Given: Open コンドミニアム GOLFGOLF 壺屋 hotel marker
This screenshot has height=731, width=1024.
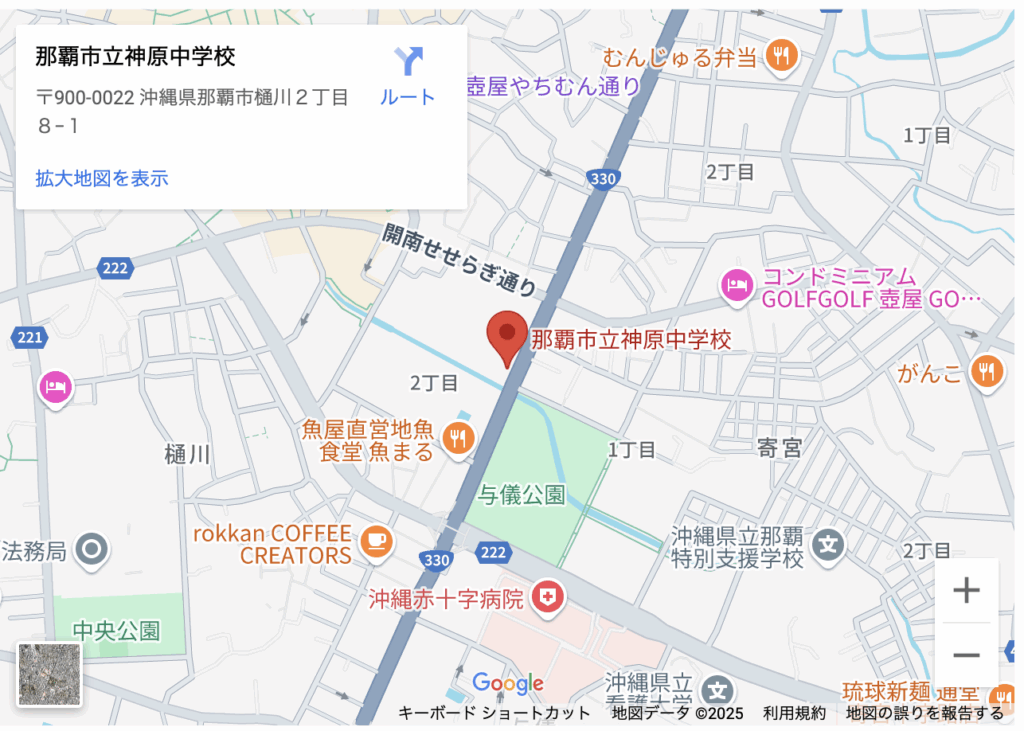Looking at the screenshot, I should point(737,285).
